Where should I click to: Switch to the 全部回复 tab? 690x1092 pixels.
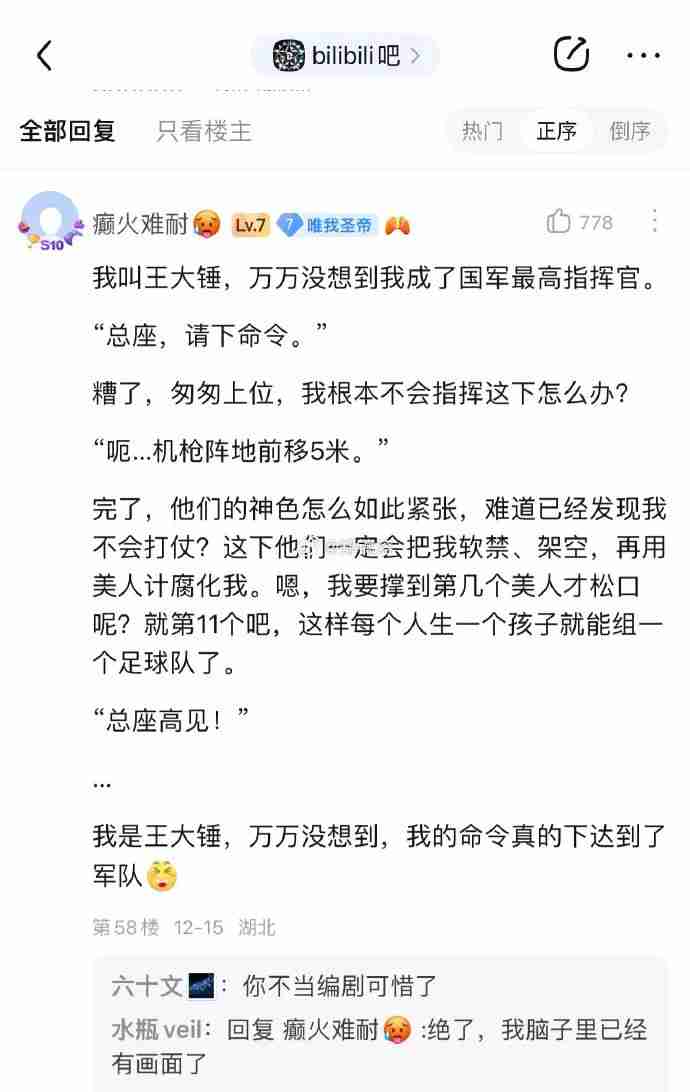tap(68, 131)
